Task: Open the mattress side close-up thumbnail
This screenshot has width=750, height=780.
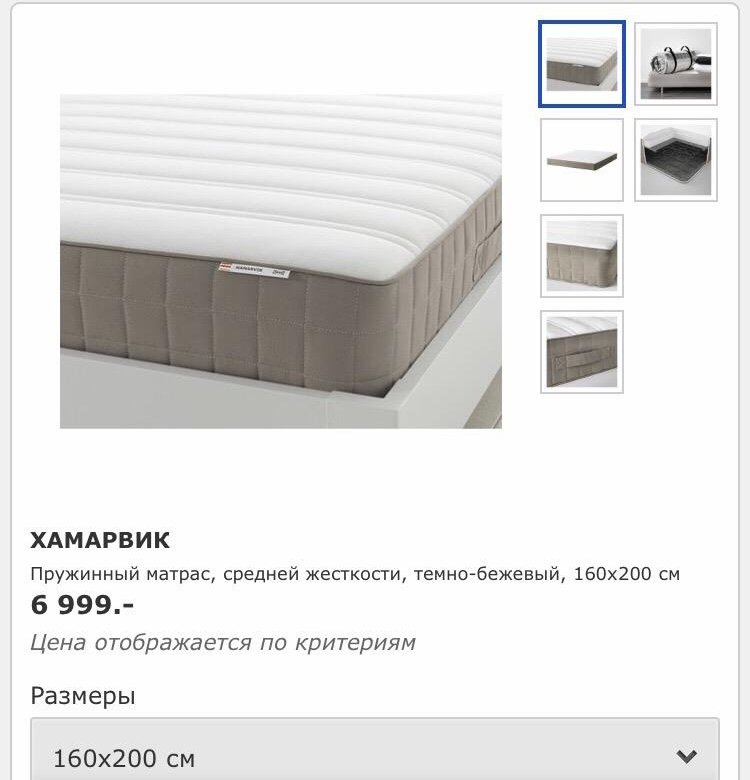Action: [582, 256]
